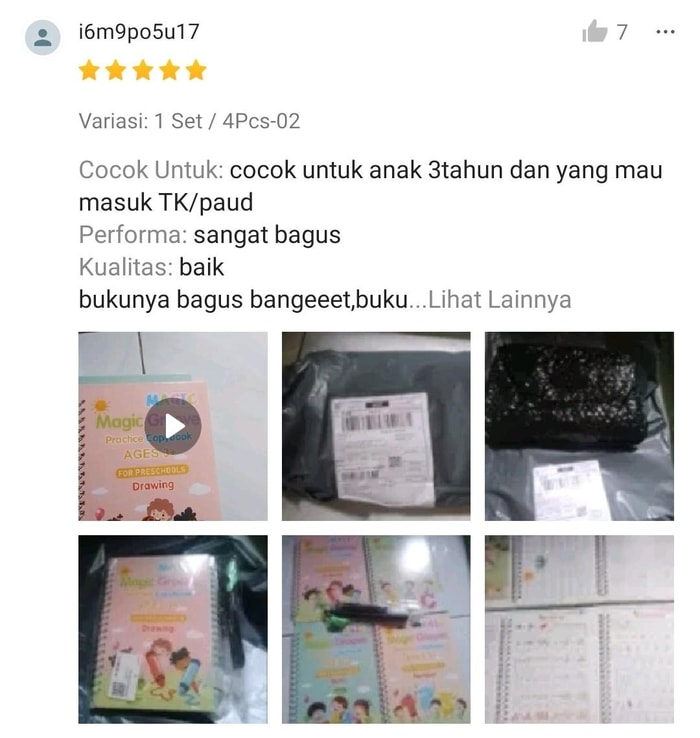
Task: Like the review by i6m9po5u17
Action: [x=596, y=33]
